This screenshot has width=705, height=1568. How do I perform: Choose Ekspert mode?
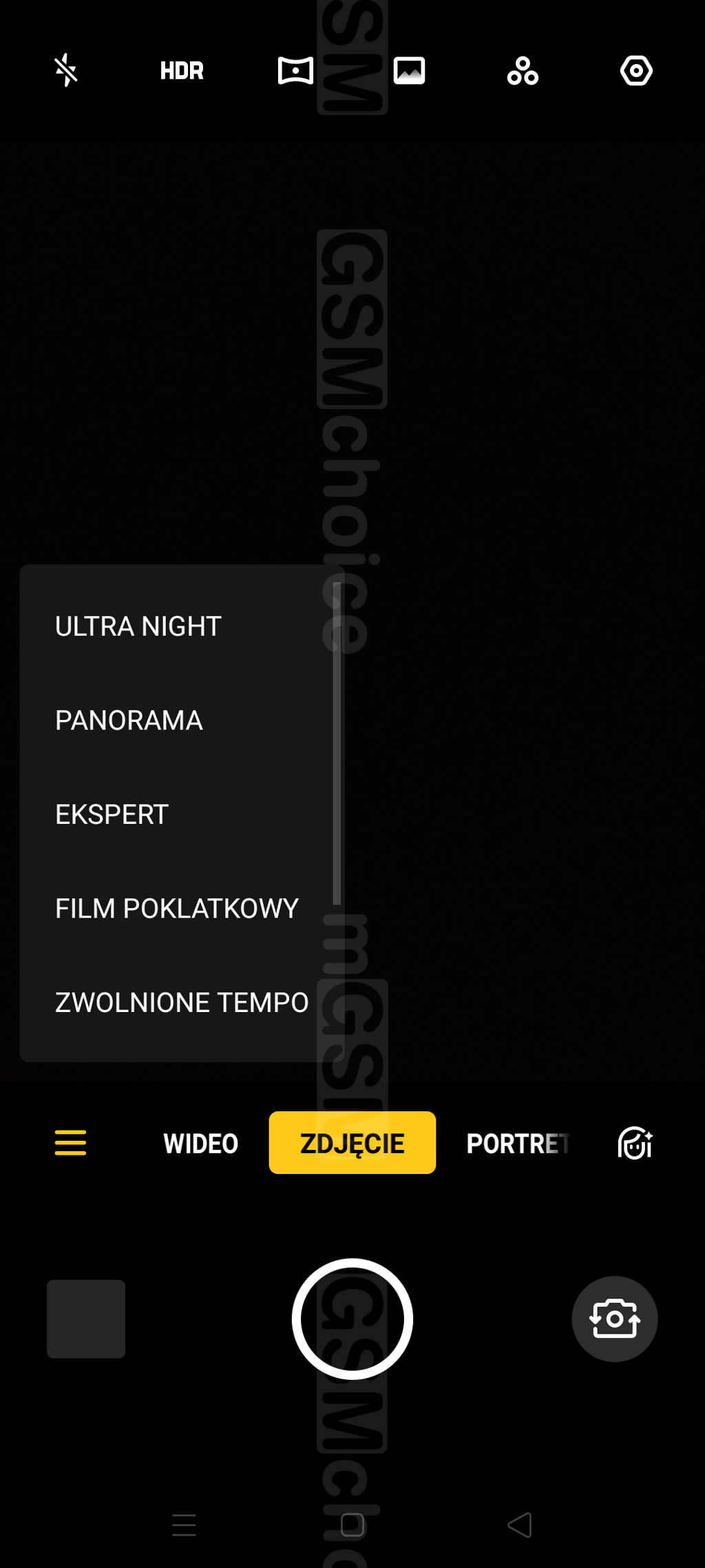click(112, 814)
